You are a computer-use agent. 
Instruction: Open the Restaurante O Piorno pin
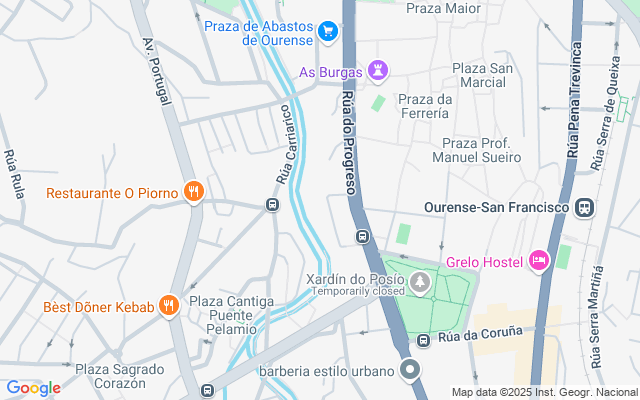tap(194, 192)
